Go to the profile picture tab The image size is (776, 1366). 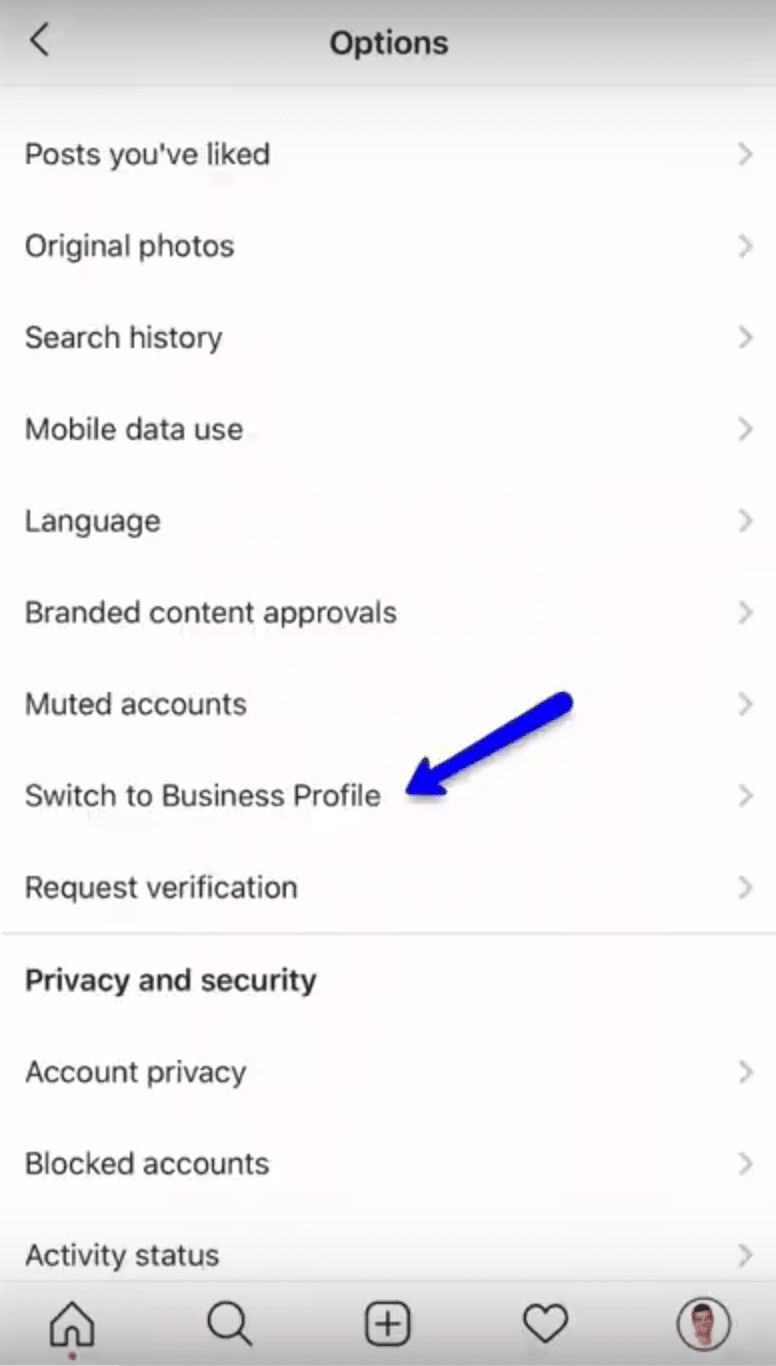click(x=704, y=1325)
